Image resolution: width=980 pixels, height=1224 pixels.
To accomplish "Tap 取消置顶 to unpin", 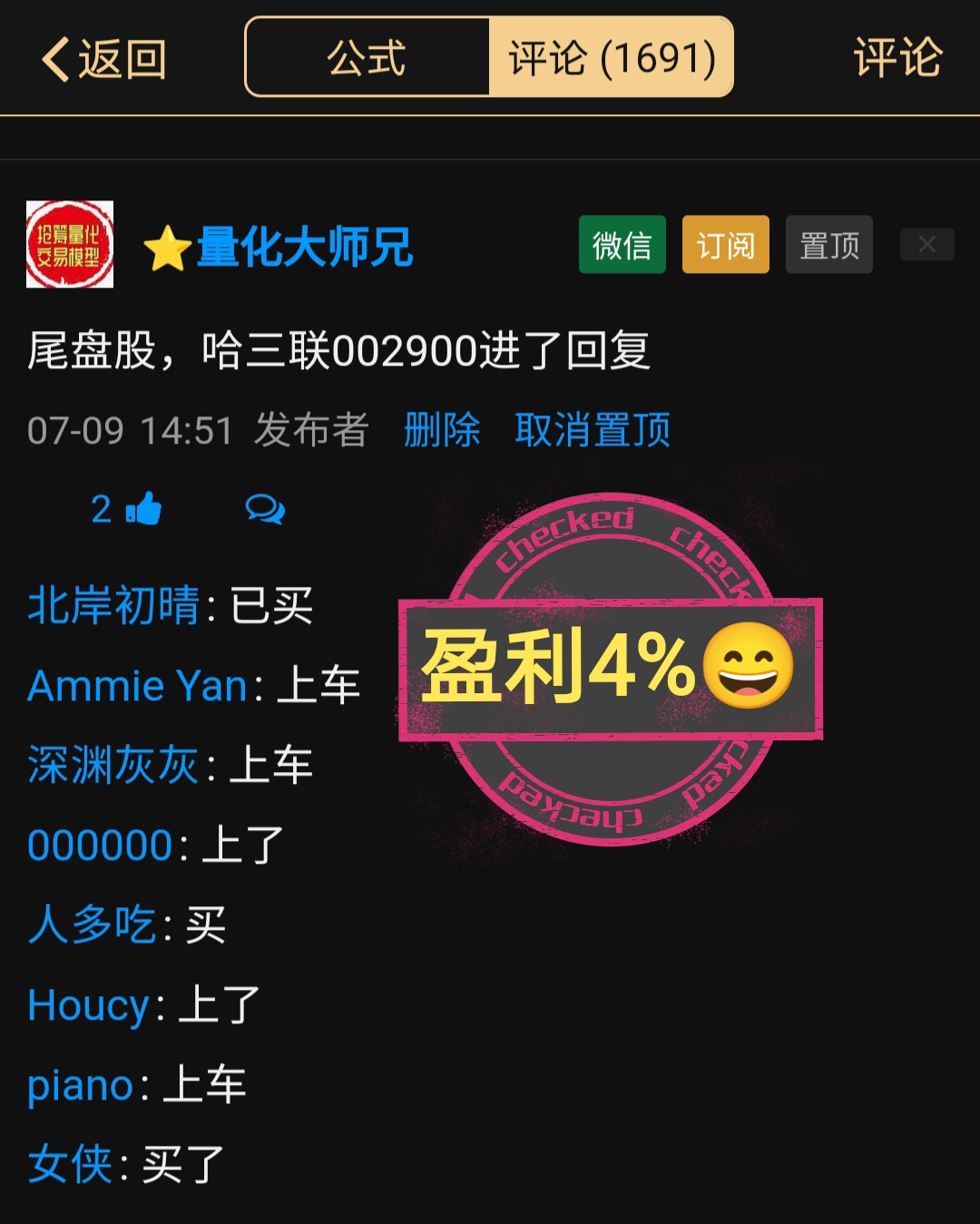I will 593,430.
